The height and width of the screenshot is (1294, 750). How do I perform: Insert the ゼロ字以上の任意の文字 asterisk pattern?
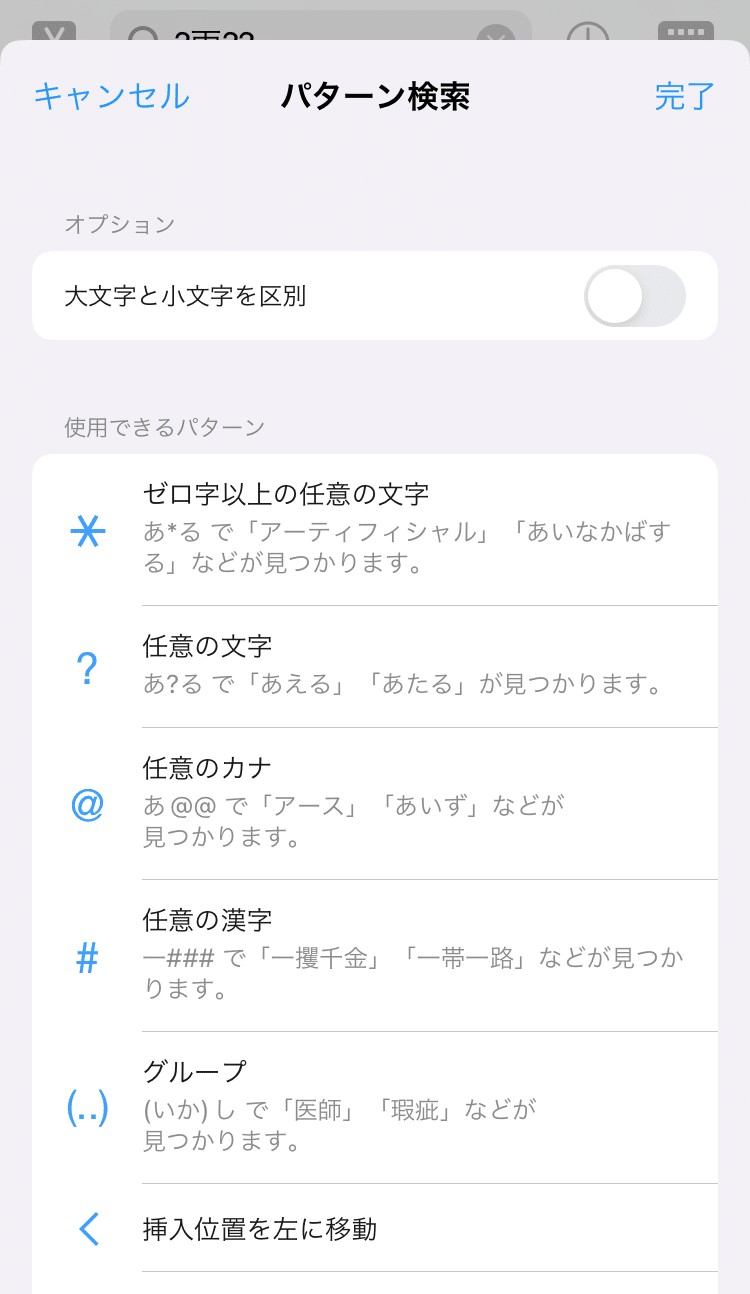375,530
